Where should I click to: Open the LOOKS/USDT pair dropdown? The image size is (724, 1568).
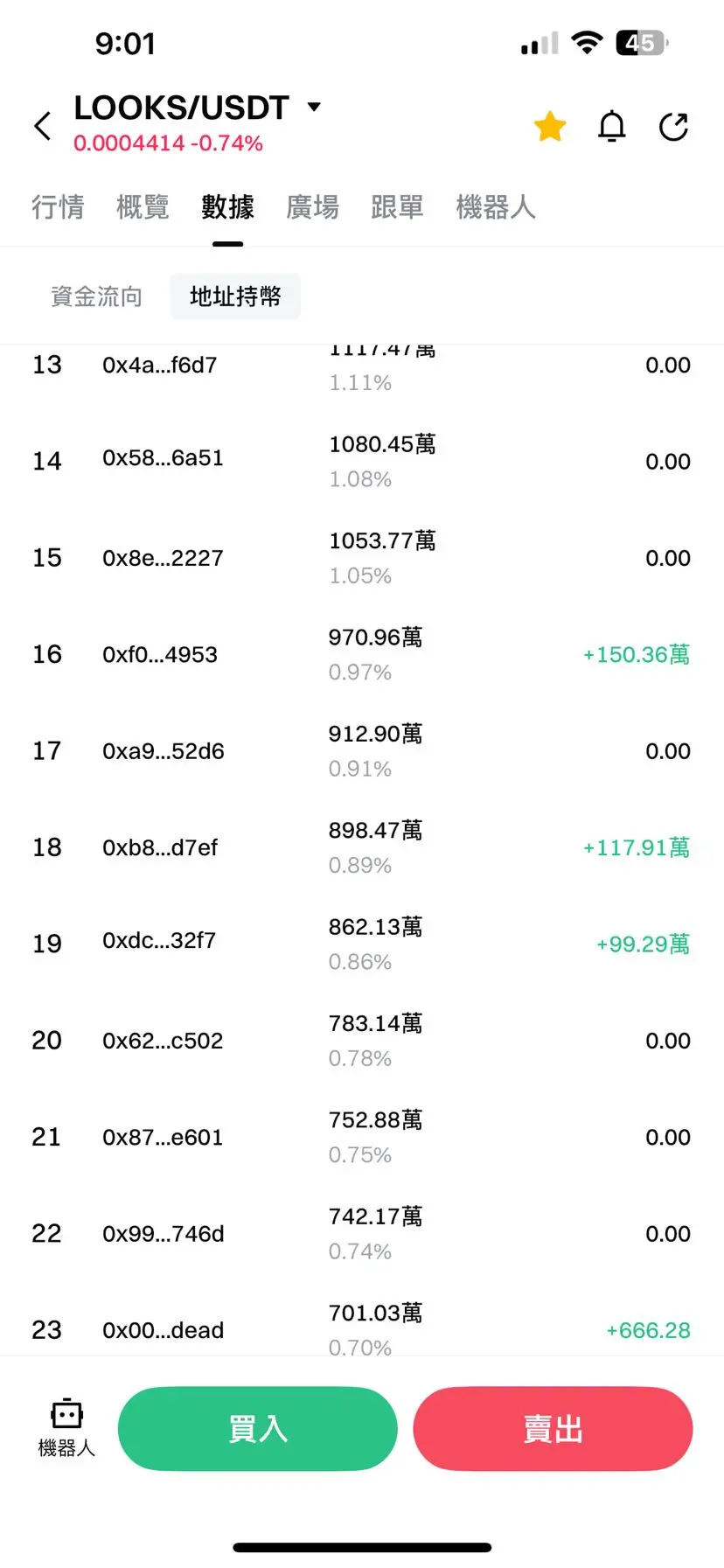tap(314, 108)
